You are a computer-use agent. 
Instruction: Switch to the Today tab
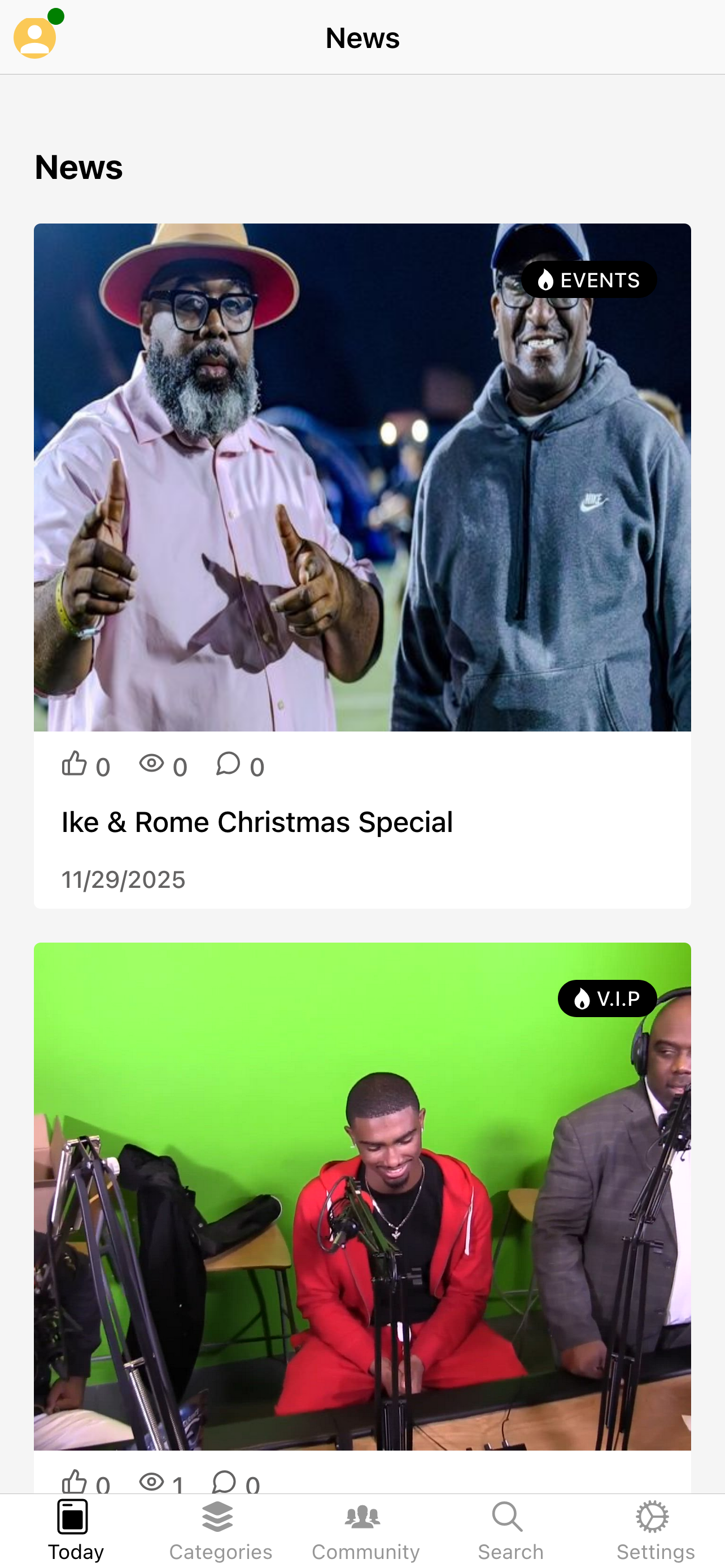pos(76,1530)
